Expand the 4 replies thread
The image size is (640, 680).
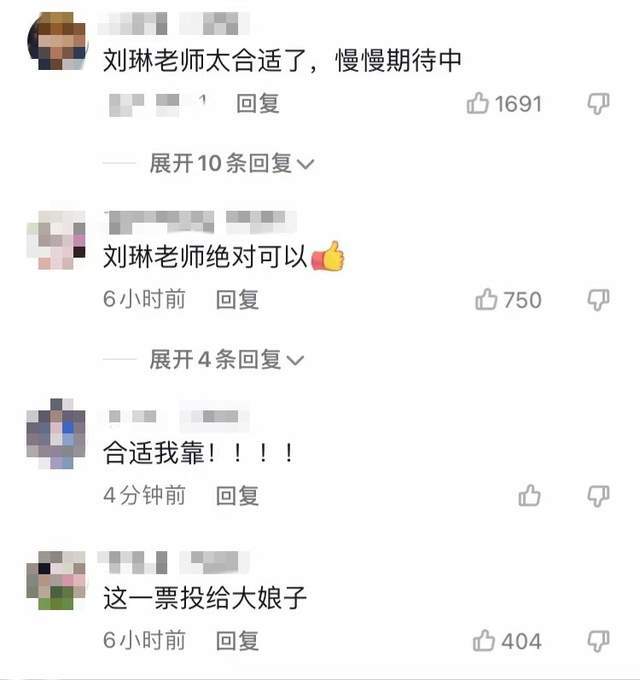[226, 360]
